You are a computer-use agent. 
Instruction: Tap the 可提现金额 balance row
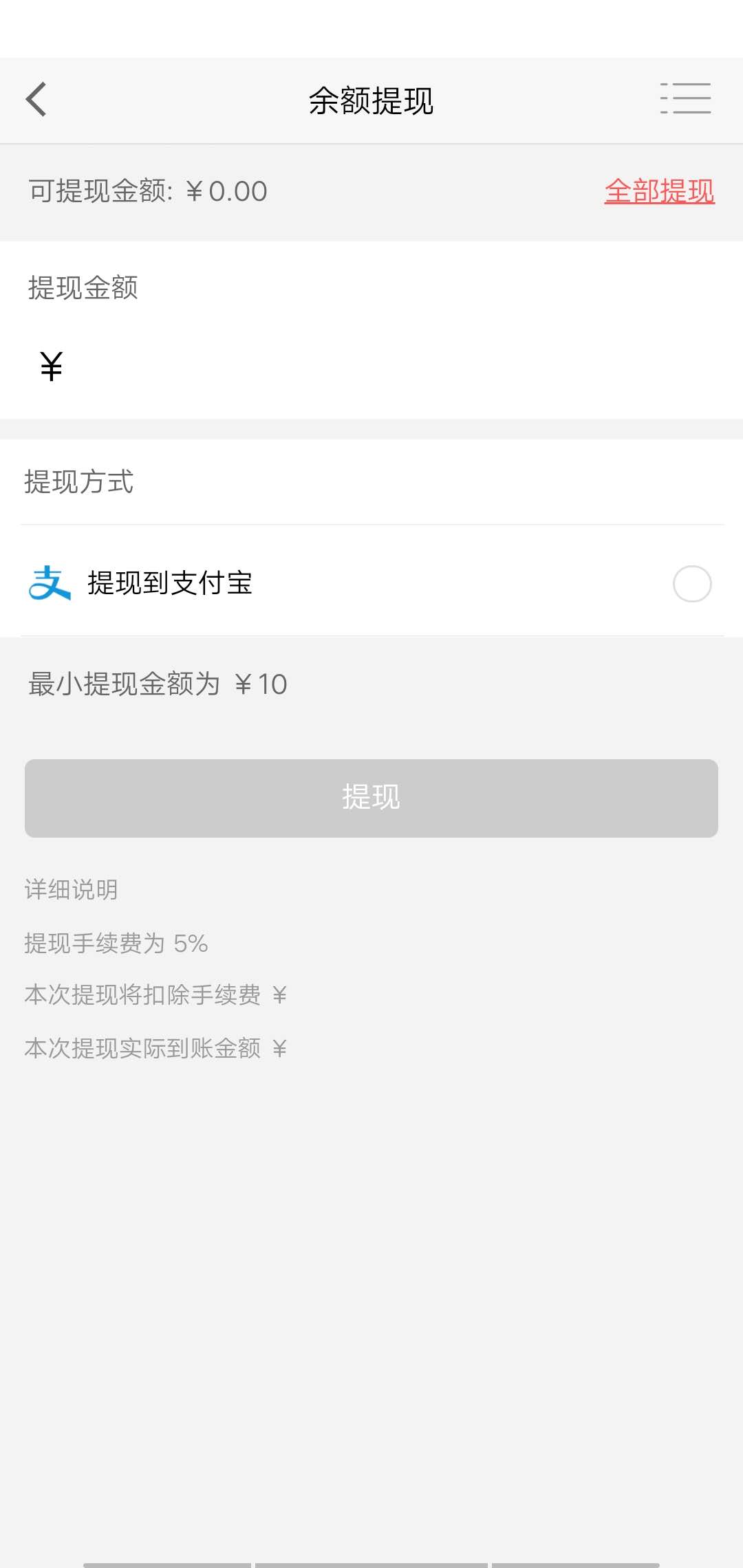pos(147,191)
